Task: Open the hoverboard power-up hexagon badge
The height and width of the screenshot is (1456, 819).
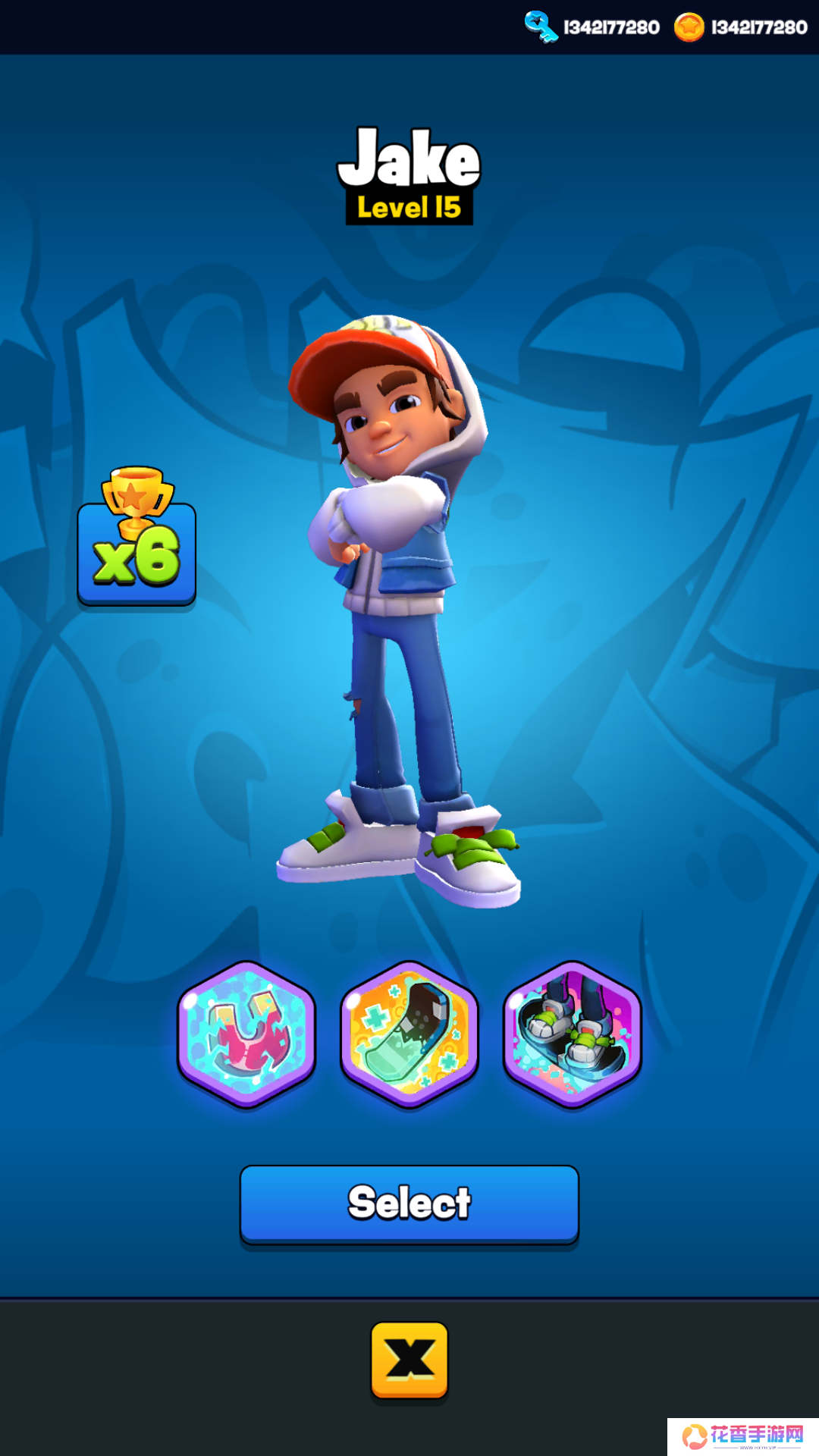Action: [409, 1034]
